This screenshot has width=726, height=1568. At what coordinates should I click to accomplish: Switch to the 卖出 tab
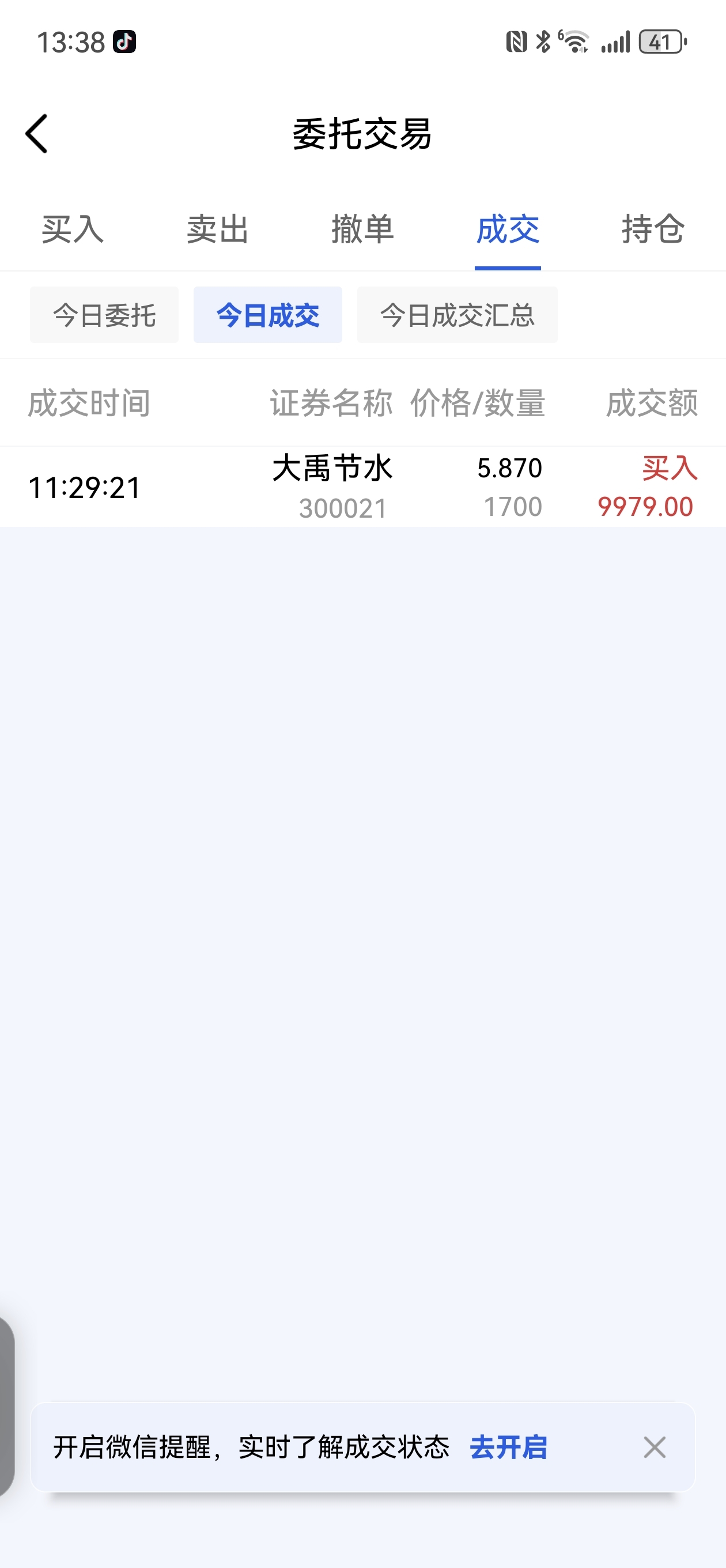click(218, 229)
